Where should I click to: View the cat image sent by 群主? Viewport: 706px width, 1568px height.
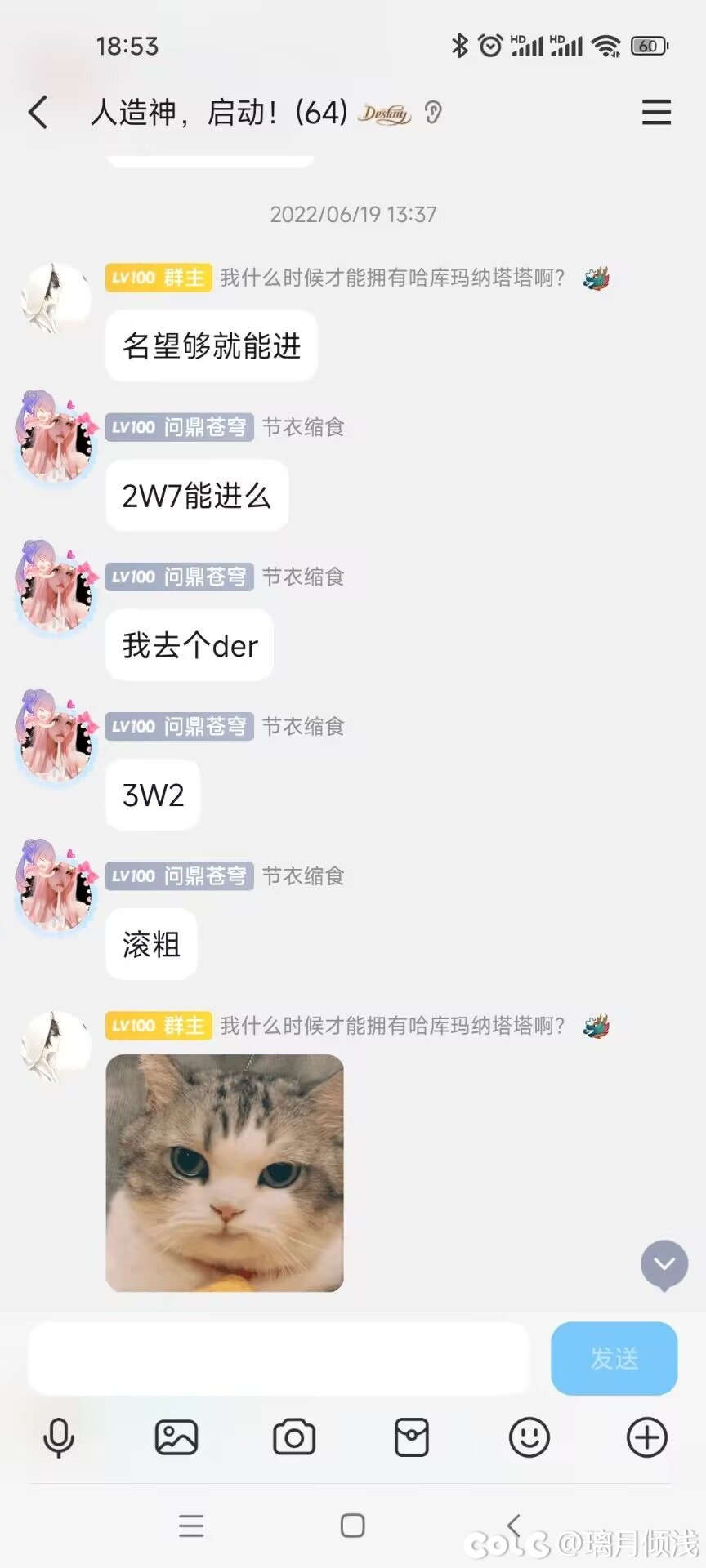pos(225,1173)
